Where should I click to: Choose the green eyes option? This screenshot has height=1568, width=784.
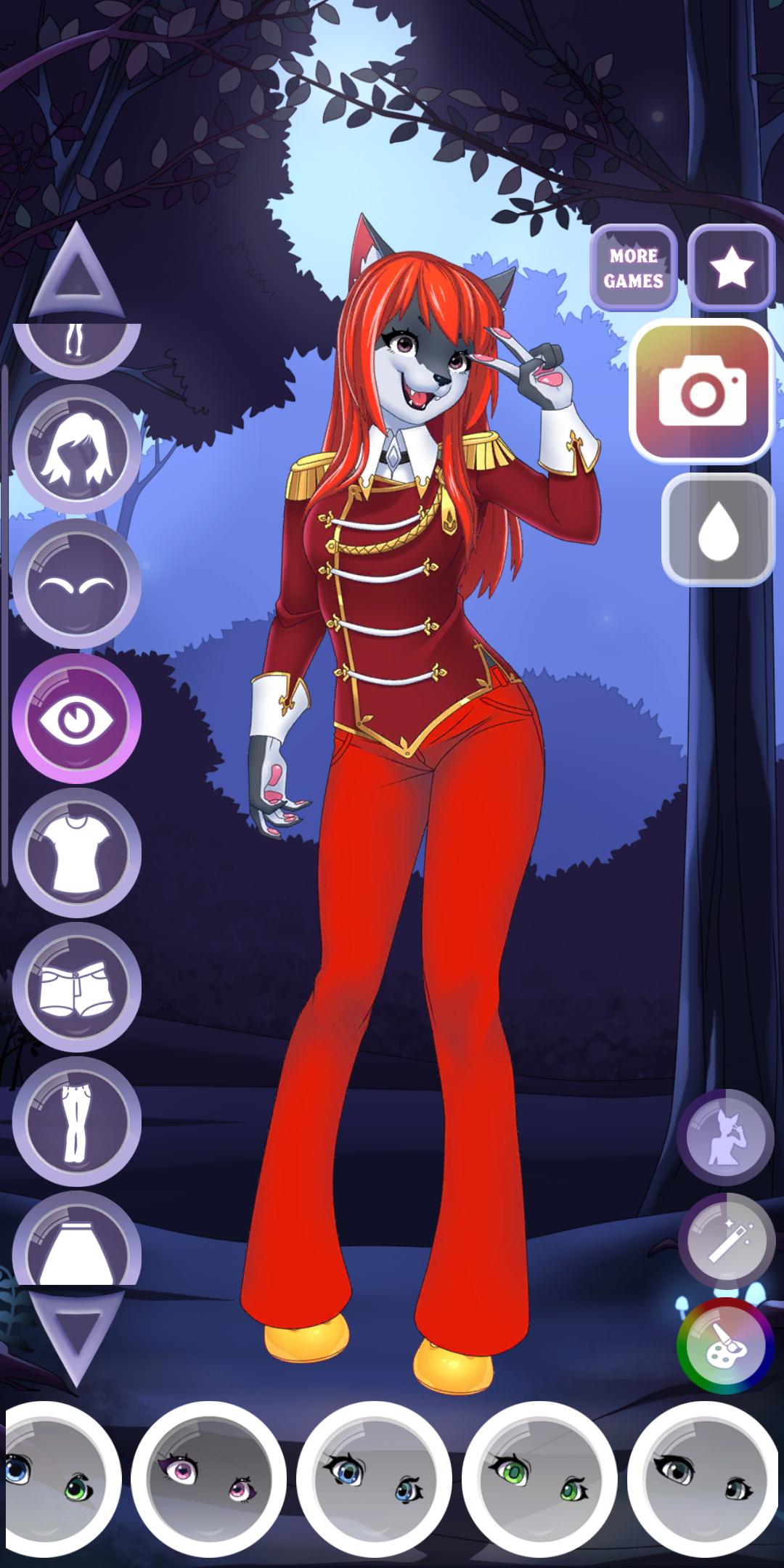coord(539,1479)
